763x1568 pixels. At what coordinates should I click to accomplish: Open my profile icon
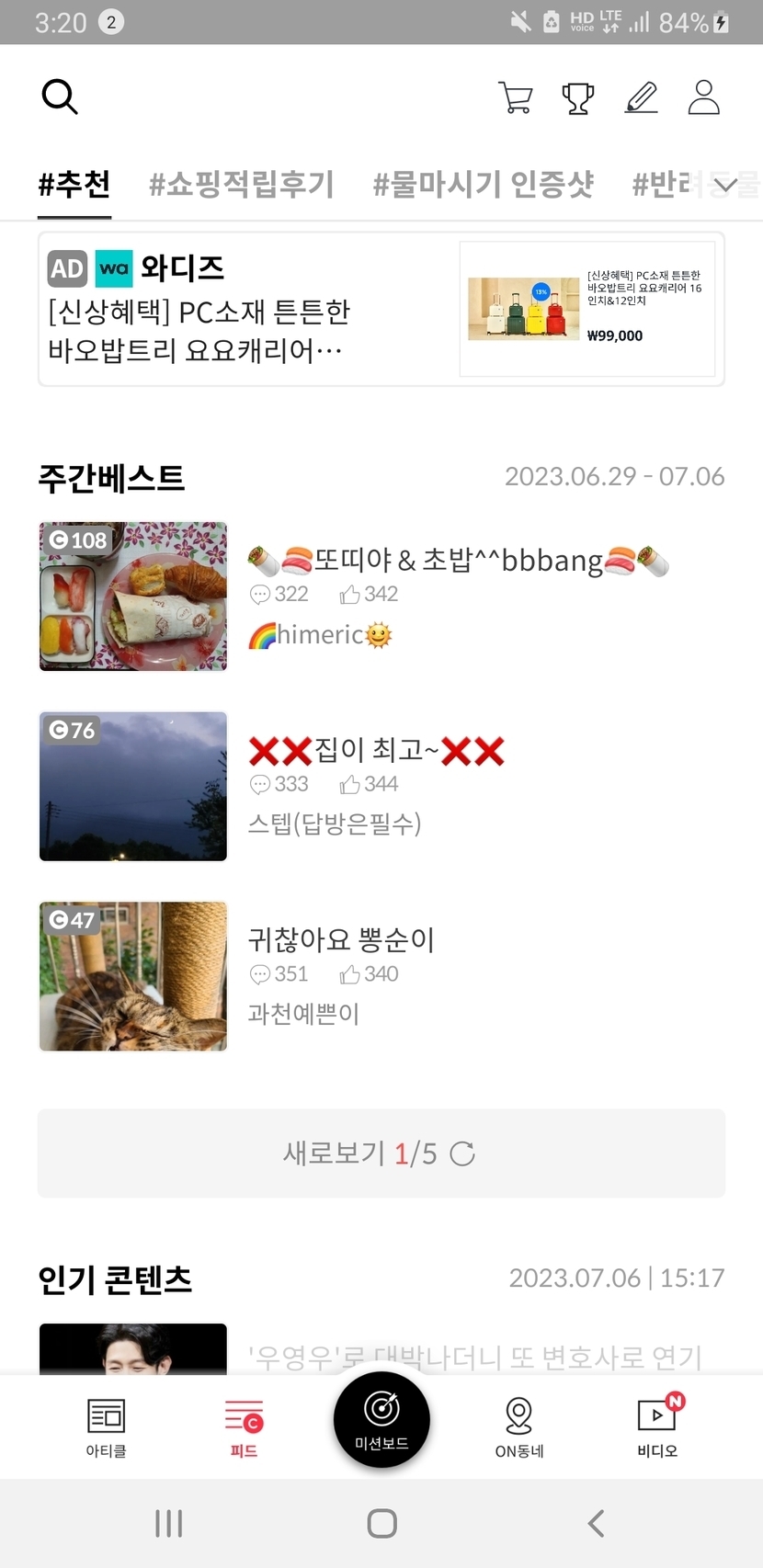pyautogui.click(x=704, y=97)
